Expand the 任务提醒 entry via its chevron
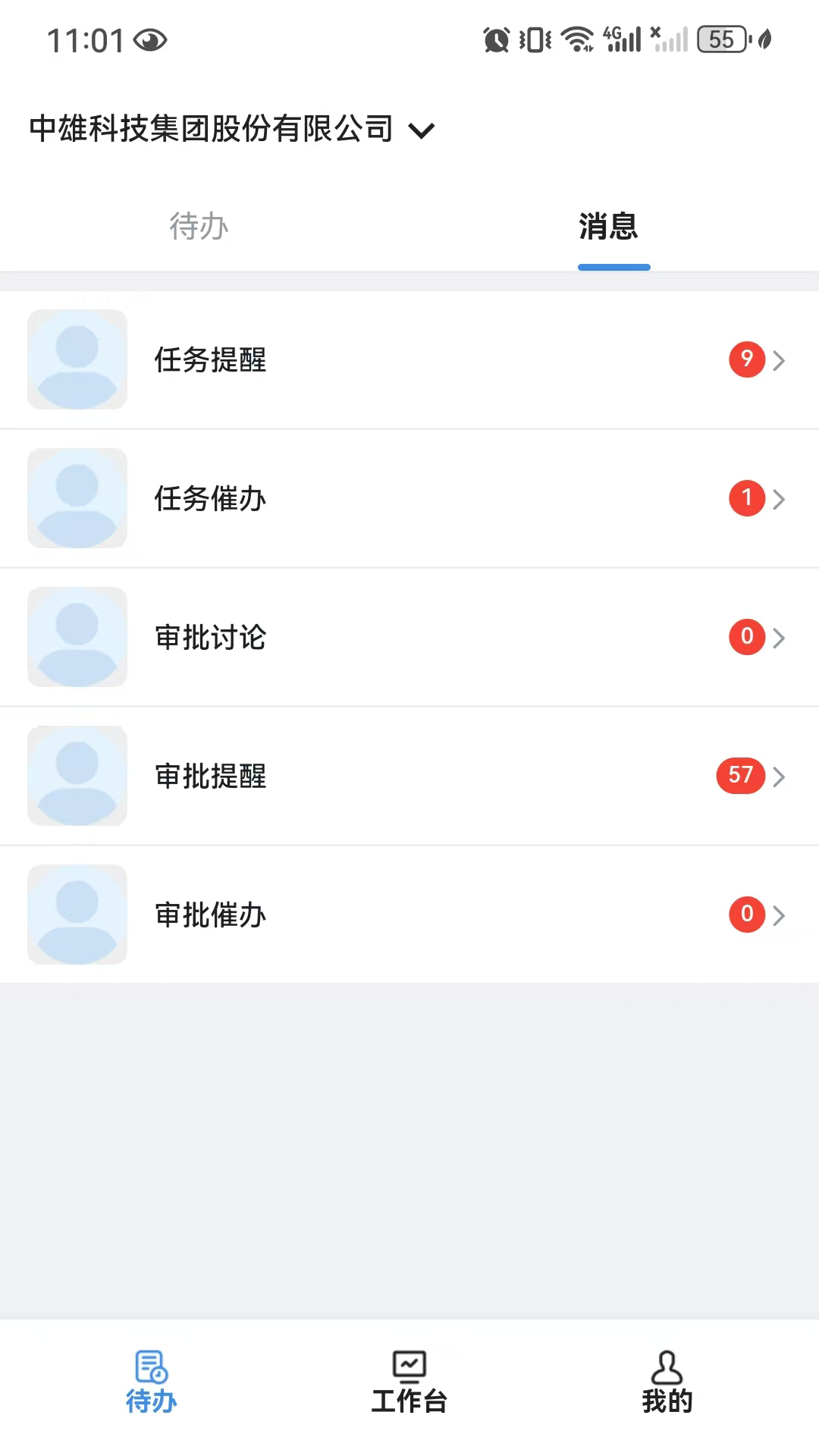The image size is (819, 1456). pyautogui.click(x=780, y=360)
